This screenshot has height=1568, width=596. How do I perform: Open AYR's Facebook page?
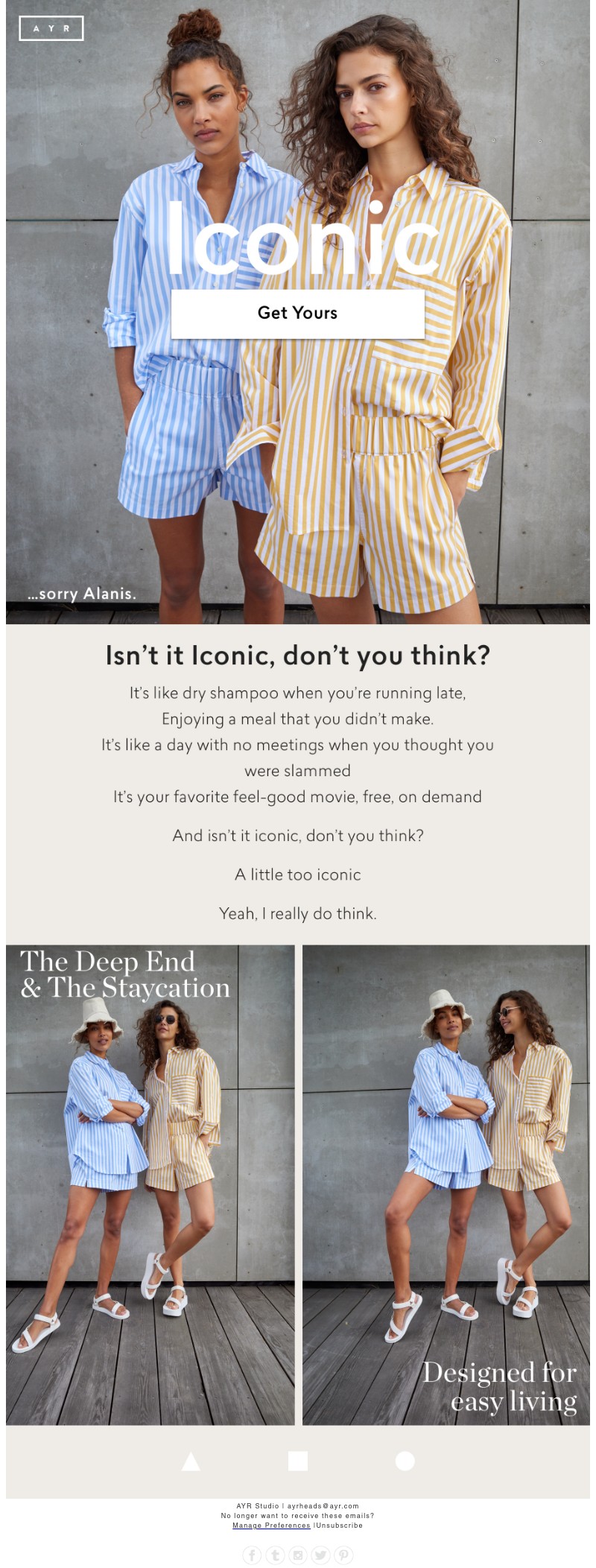[x=252, y=1555]
